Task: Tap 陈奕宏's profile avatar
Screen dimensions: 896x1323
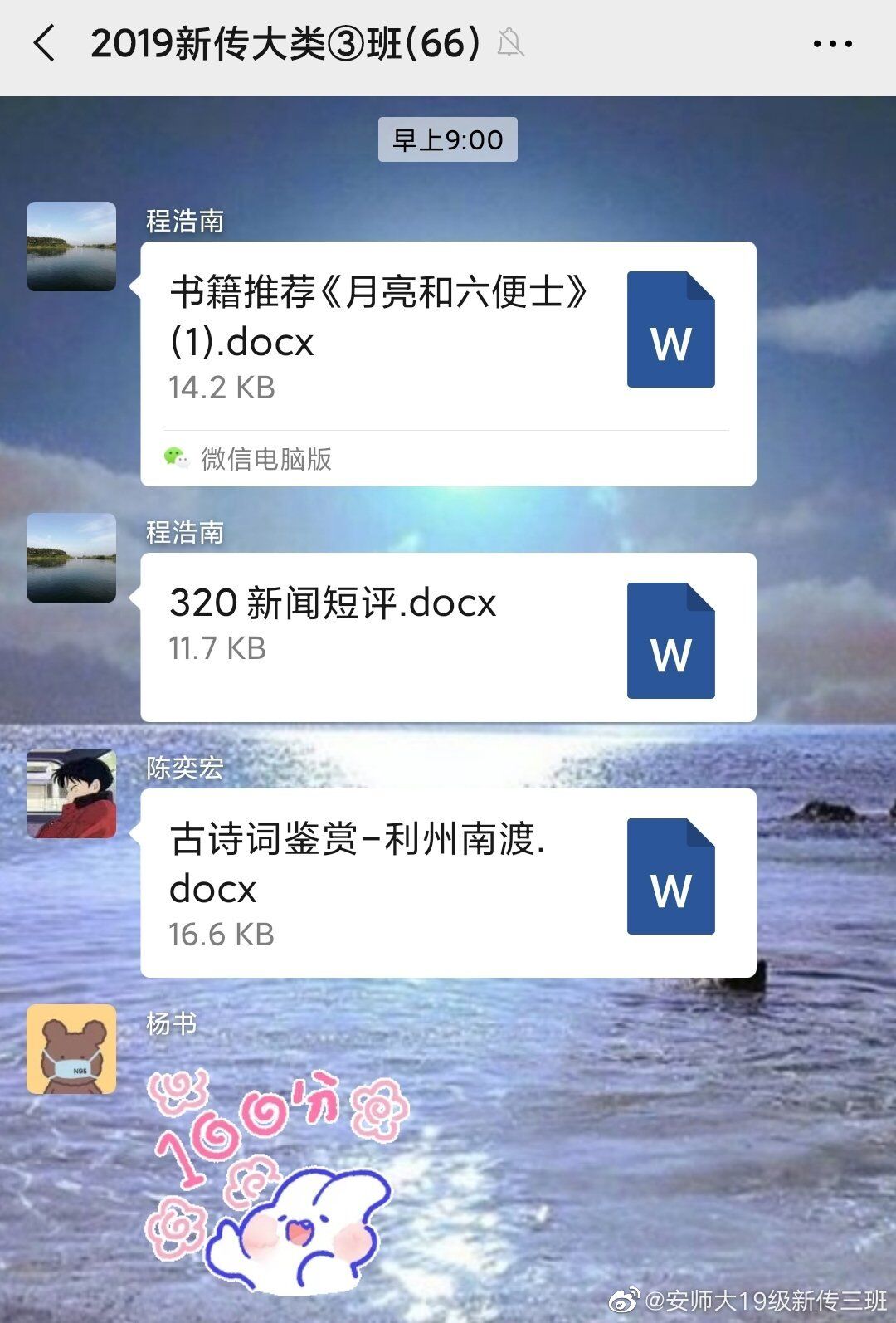Action: (x=71, y=793)
